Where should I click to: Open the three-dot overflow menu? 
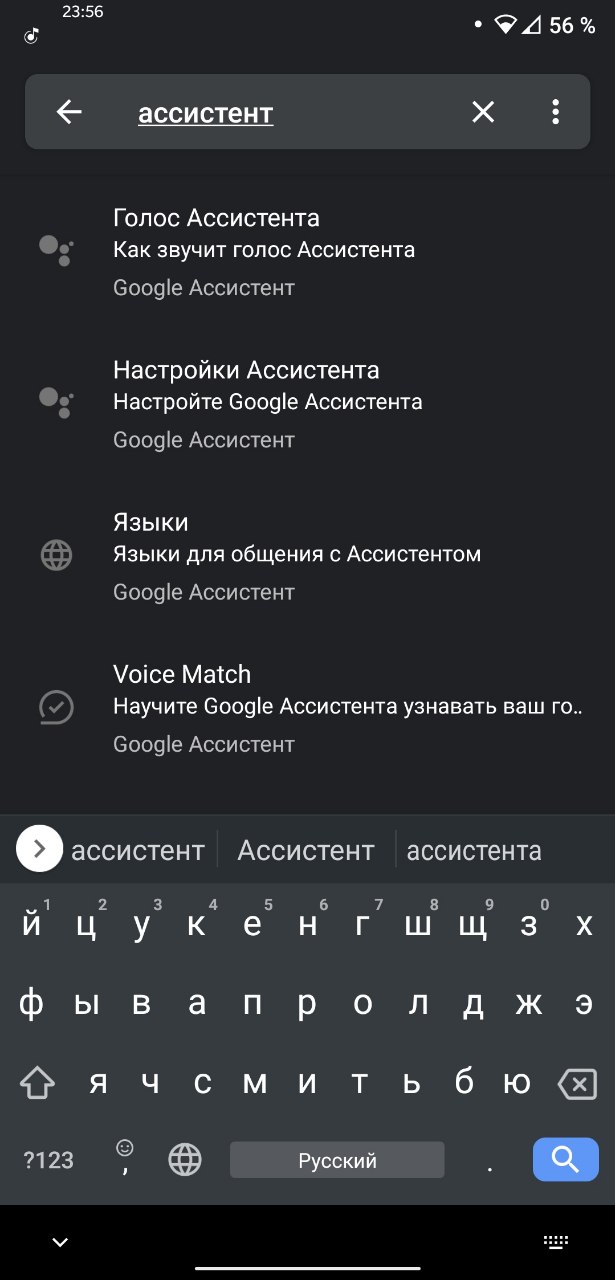coord(556,112)
